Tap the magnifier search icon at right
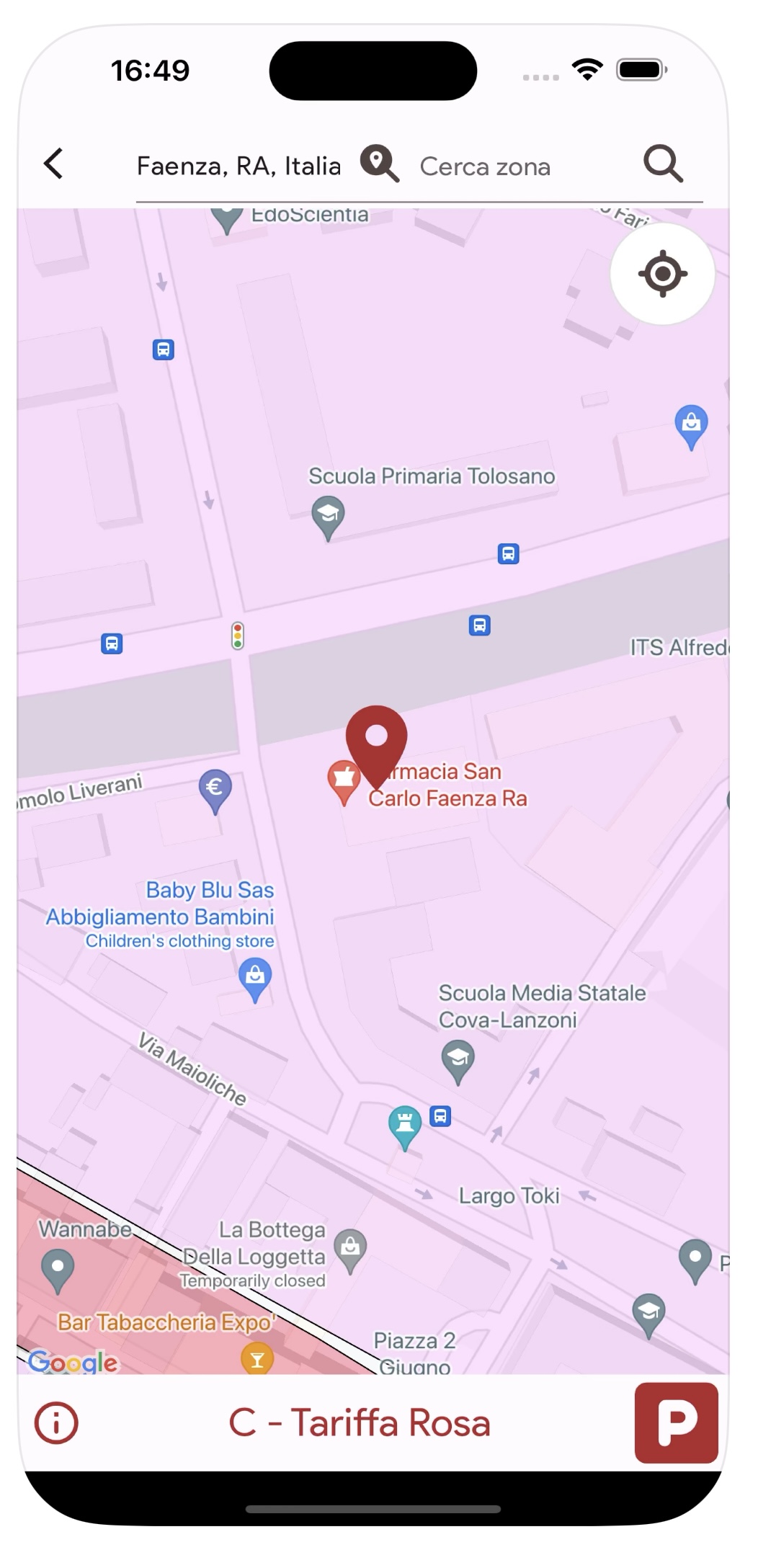 [x=662, y=164]
